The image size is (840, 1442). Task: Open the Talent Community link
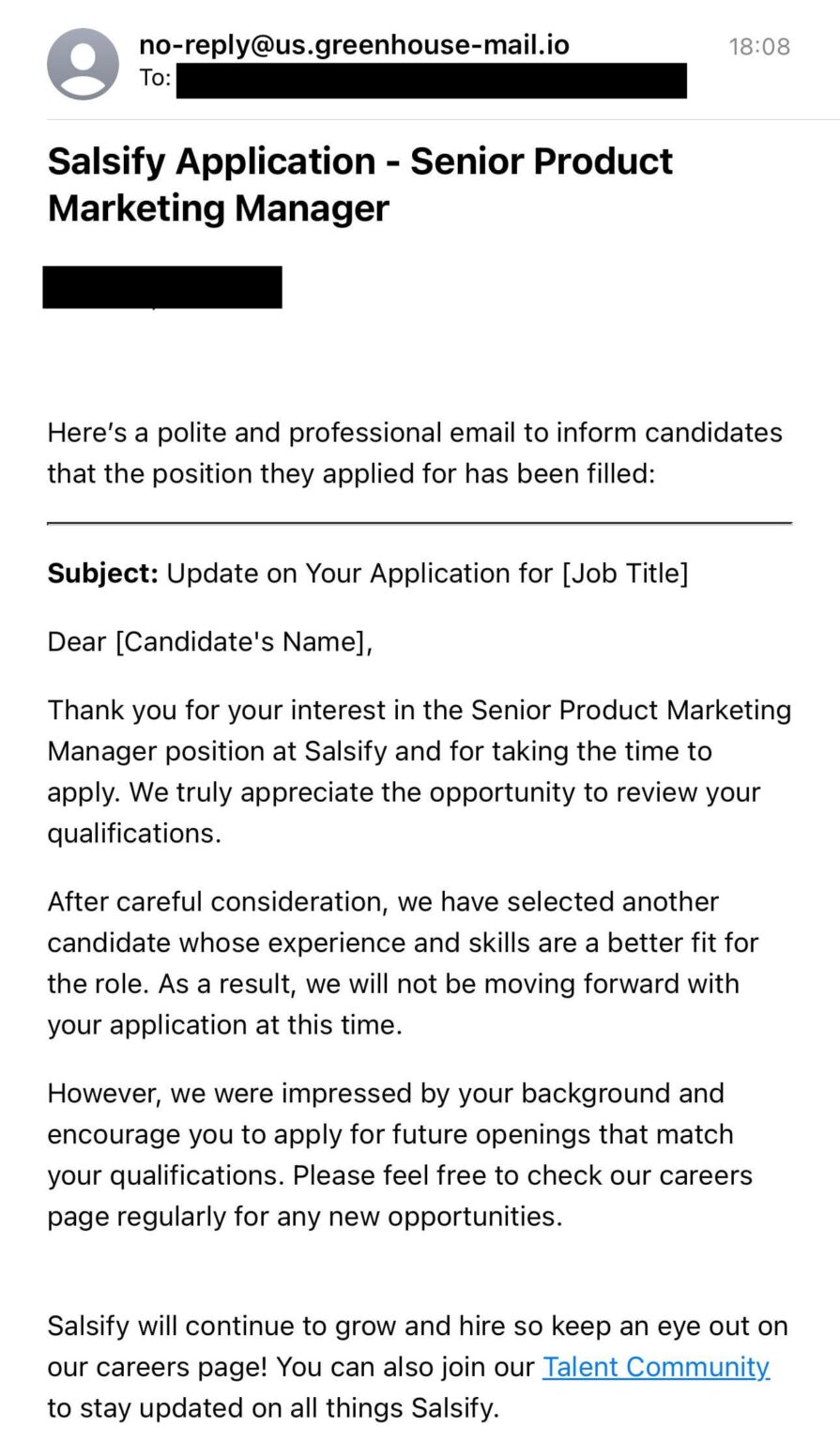(x=656, y=1367)
